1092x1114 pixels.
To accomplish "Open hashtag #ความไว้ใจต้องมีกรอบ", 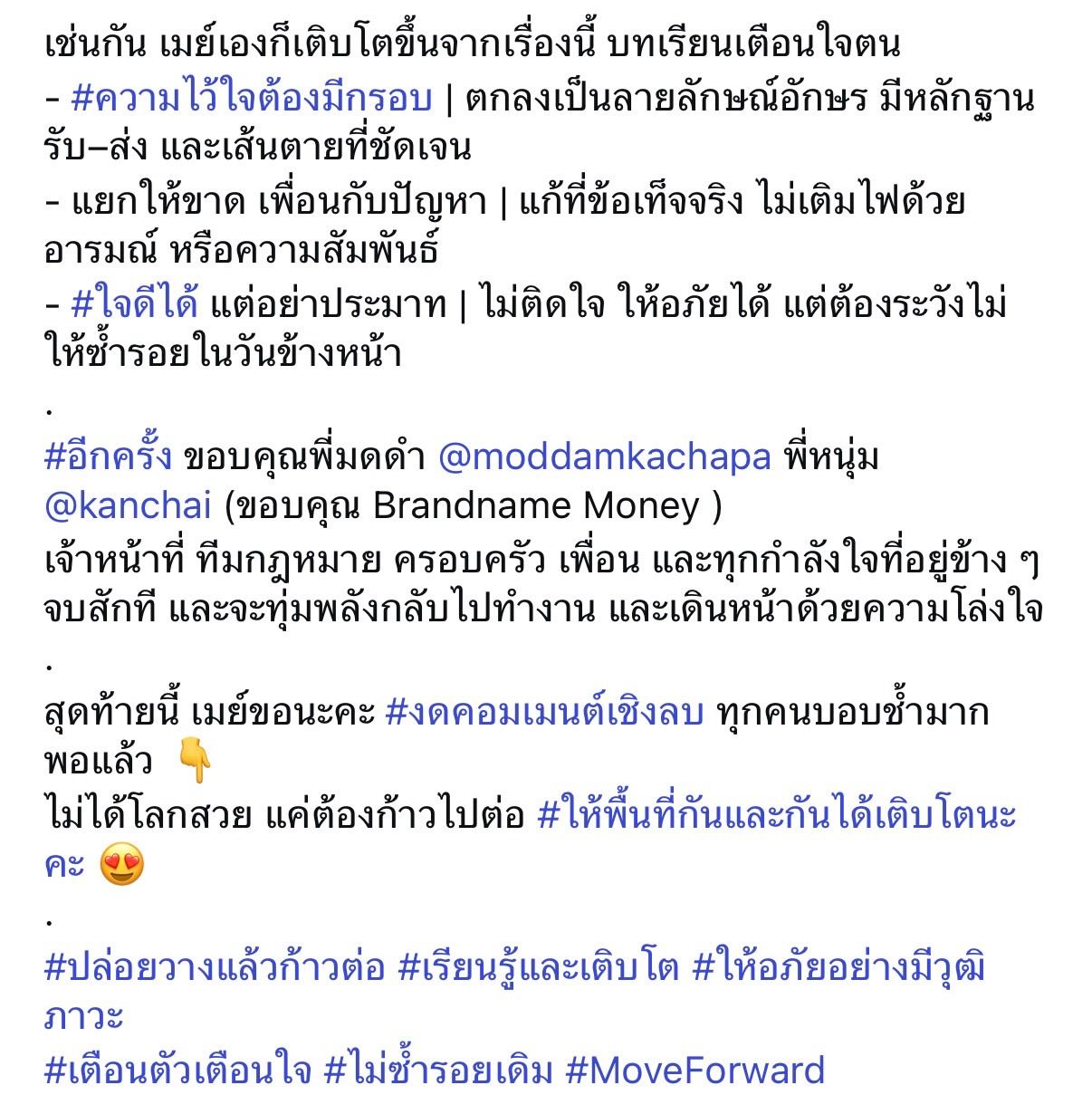I will coord(251,98).
